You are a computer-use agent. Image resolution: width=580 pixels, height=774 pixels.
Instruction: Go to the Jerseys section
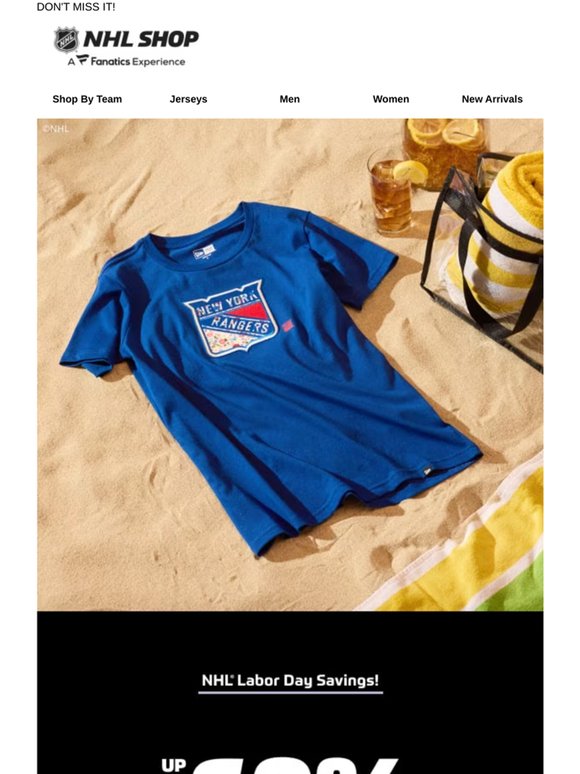[188, 99]
